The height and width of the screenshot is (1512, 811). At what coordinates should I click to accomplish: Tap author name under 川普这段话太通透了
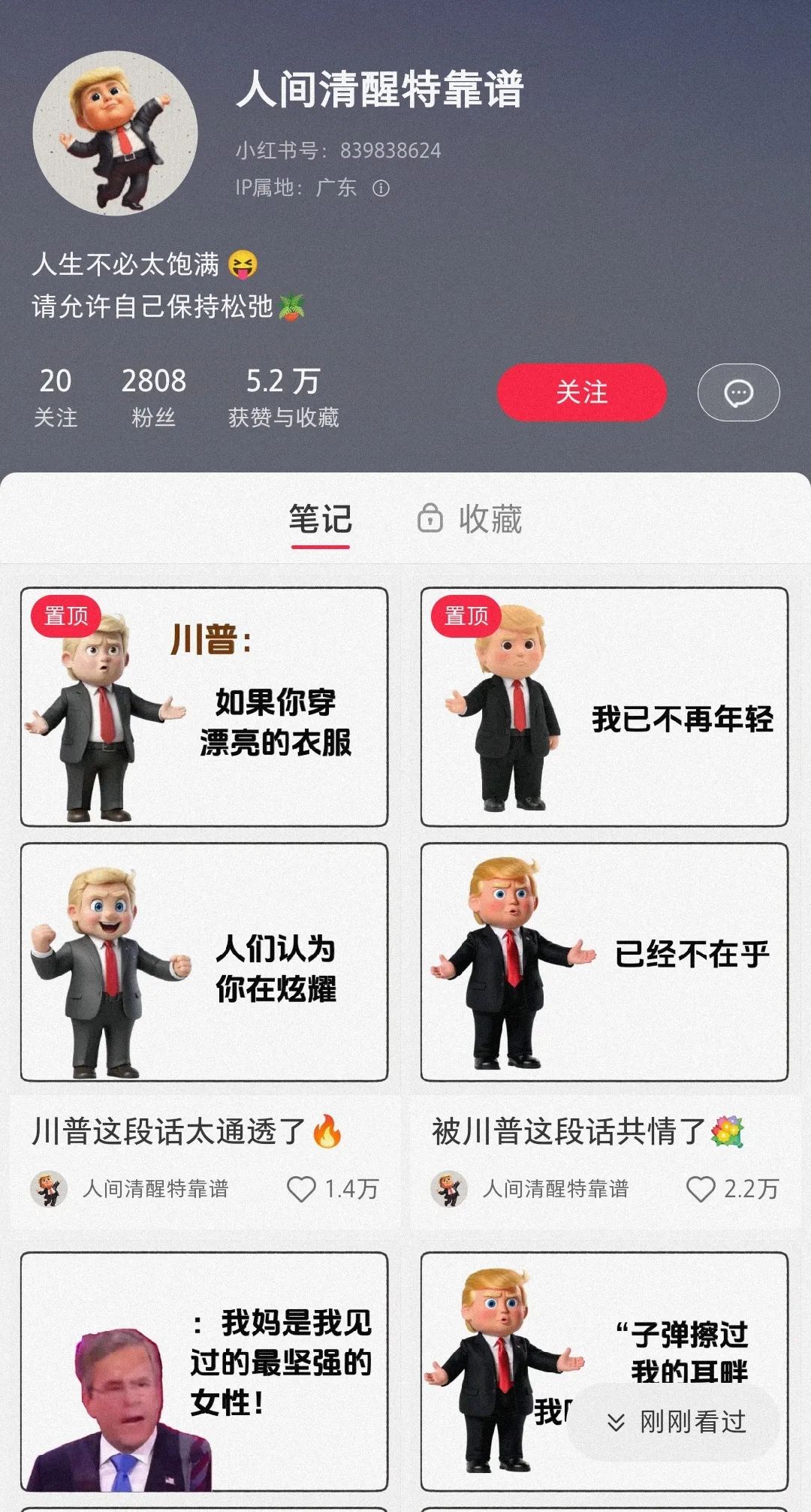click(x=155, y=1189)
